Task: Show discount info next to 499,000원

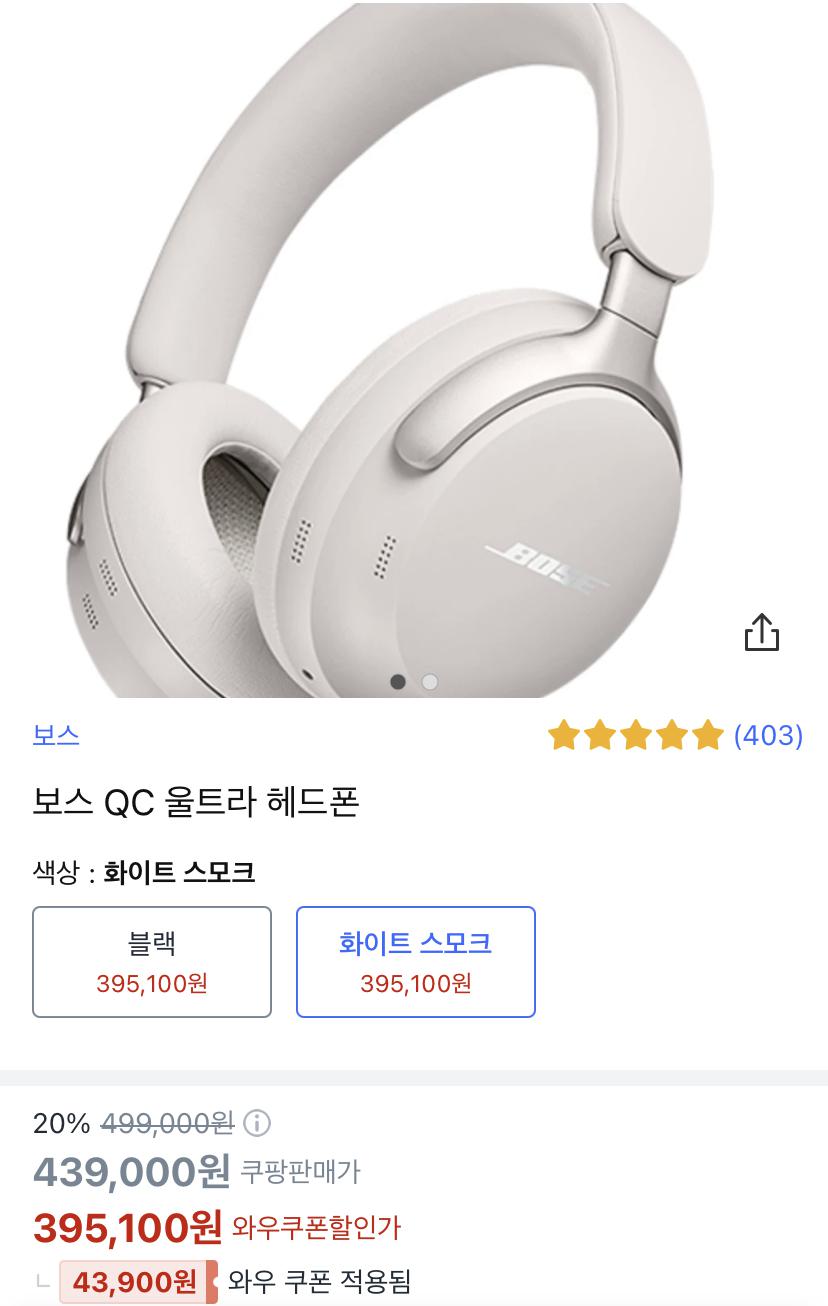Action: pyautogui.click(x=257, y=1123)
